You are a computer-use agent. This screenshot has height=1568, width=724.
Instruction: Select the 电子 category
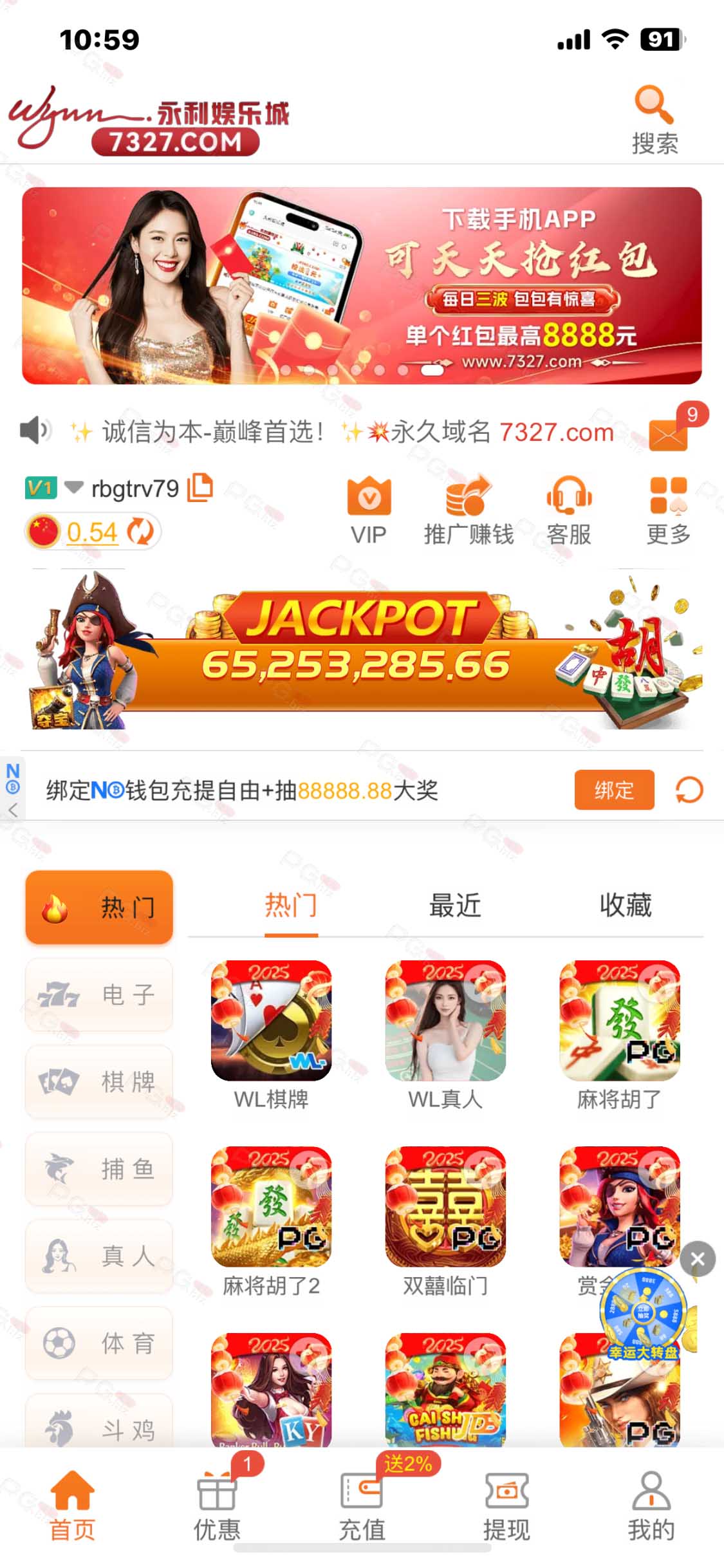pos(99,995)
